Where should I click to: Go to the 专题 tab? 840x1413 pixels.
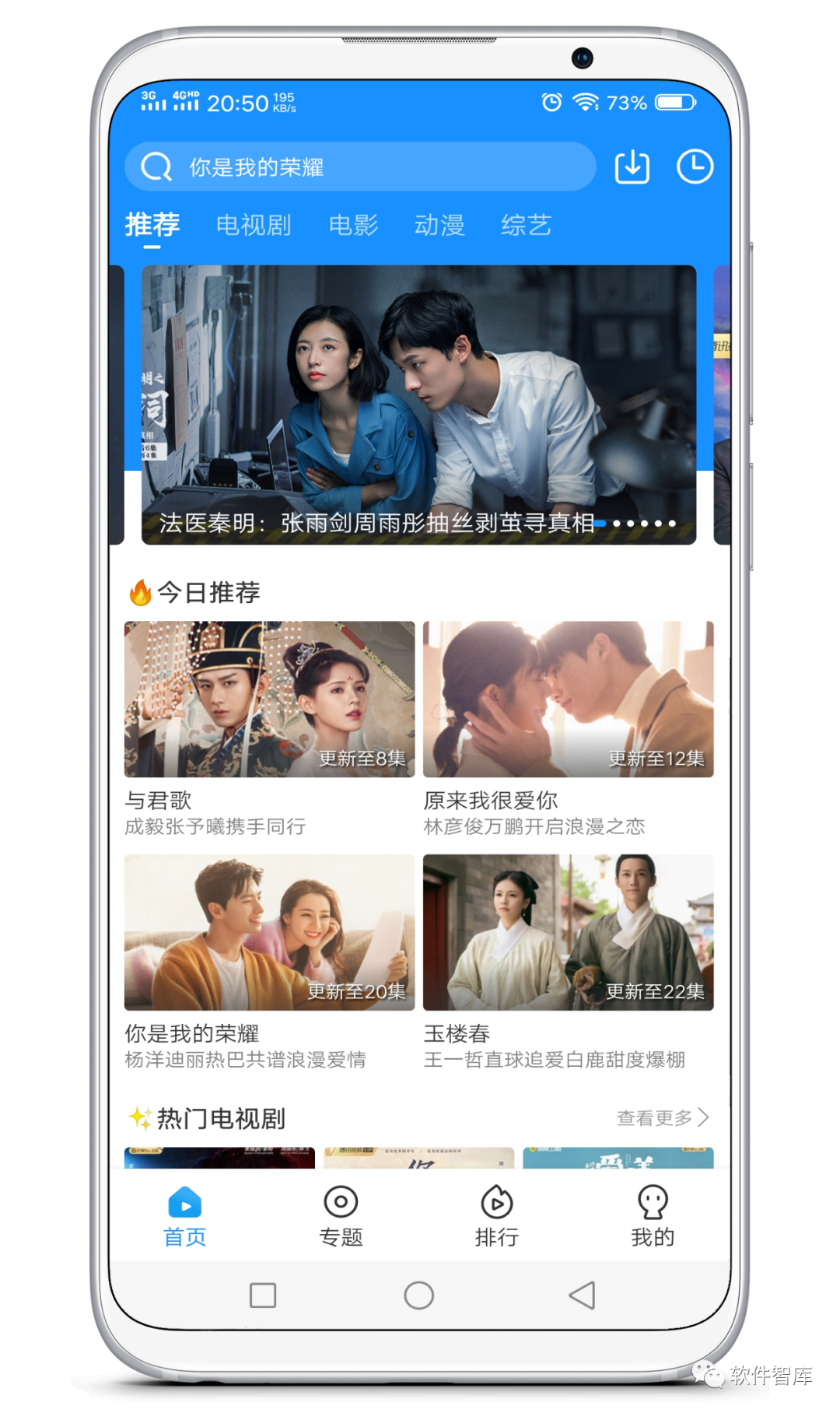[x=341, y=1216]
